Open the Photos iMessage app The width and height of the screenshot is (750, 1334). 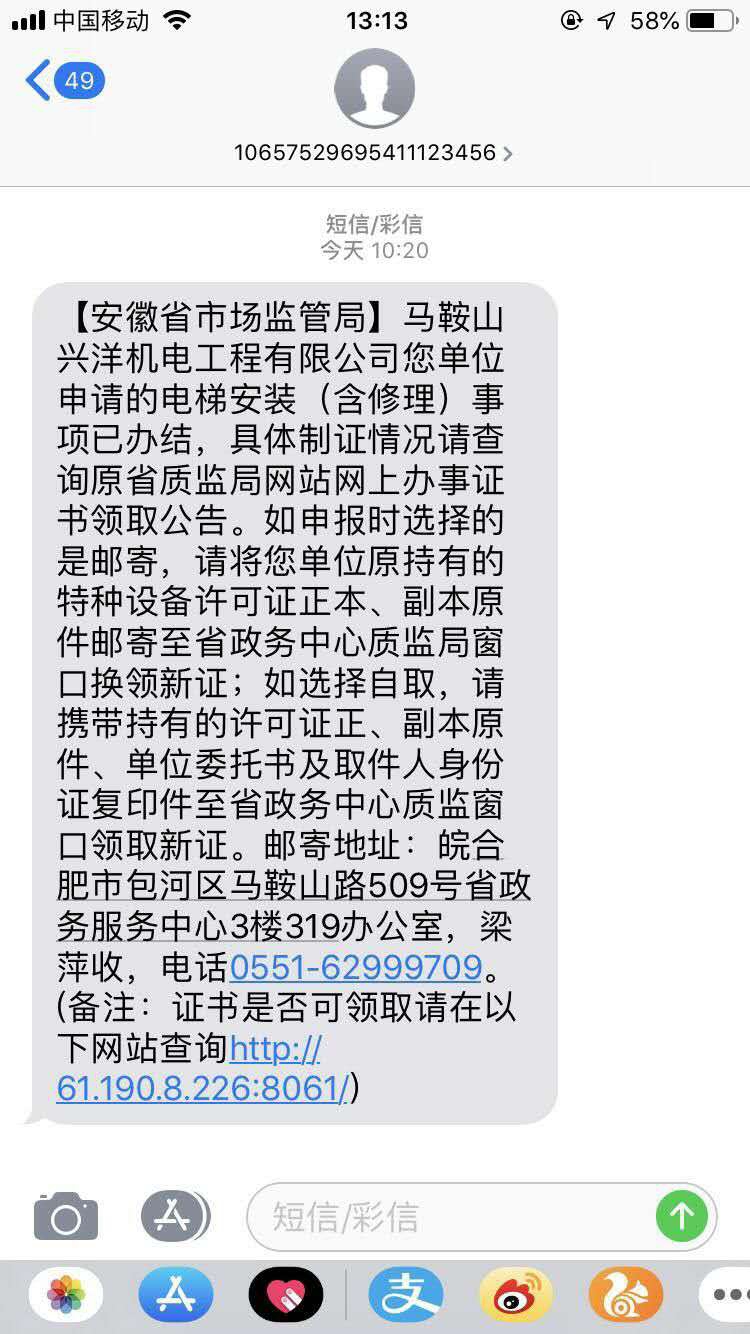[66, 1295]
